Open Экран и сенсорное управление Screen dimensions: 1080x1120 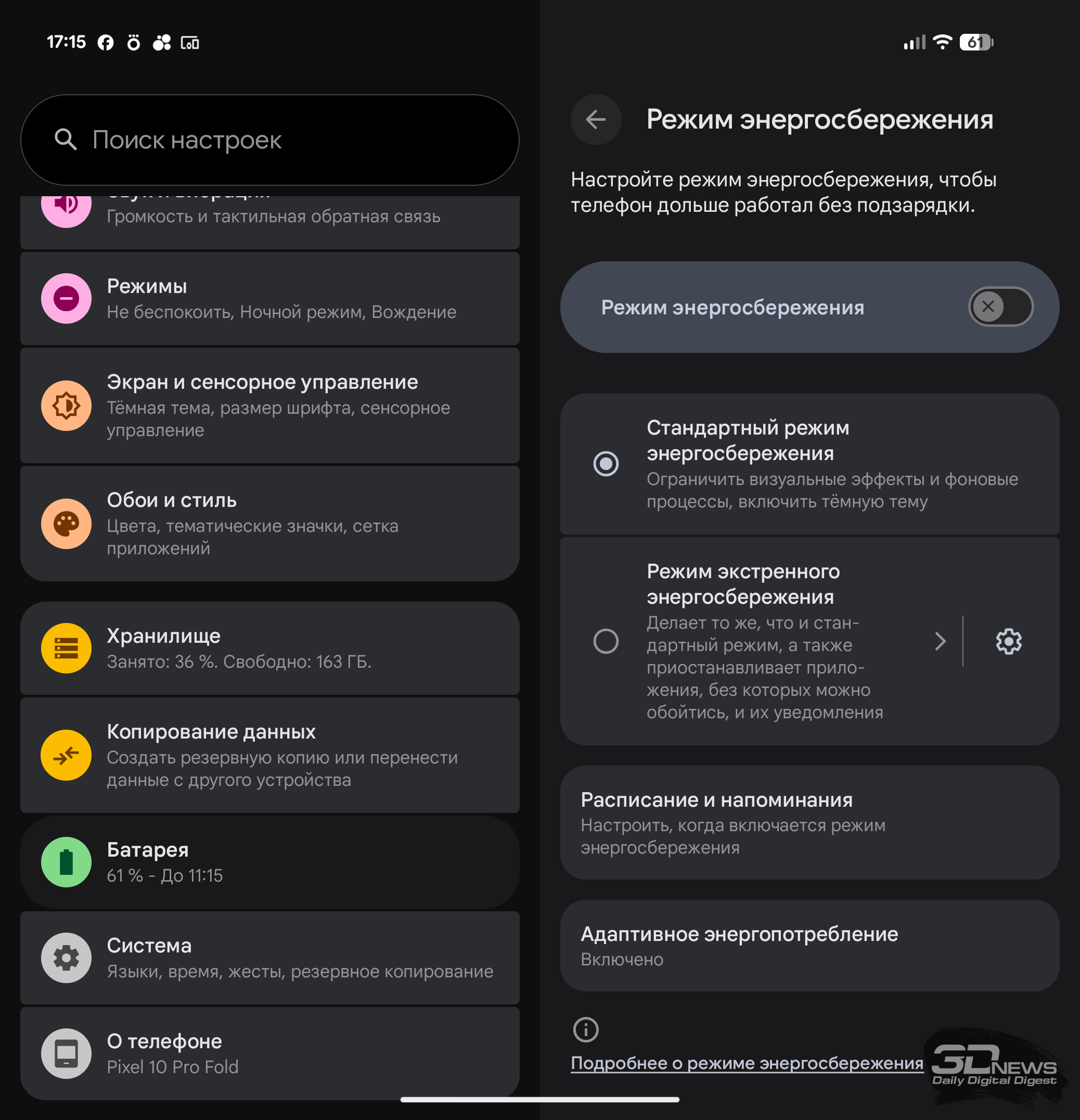pyautogui.click(x=269, y=405)
